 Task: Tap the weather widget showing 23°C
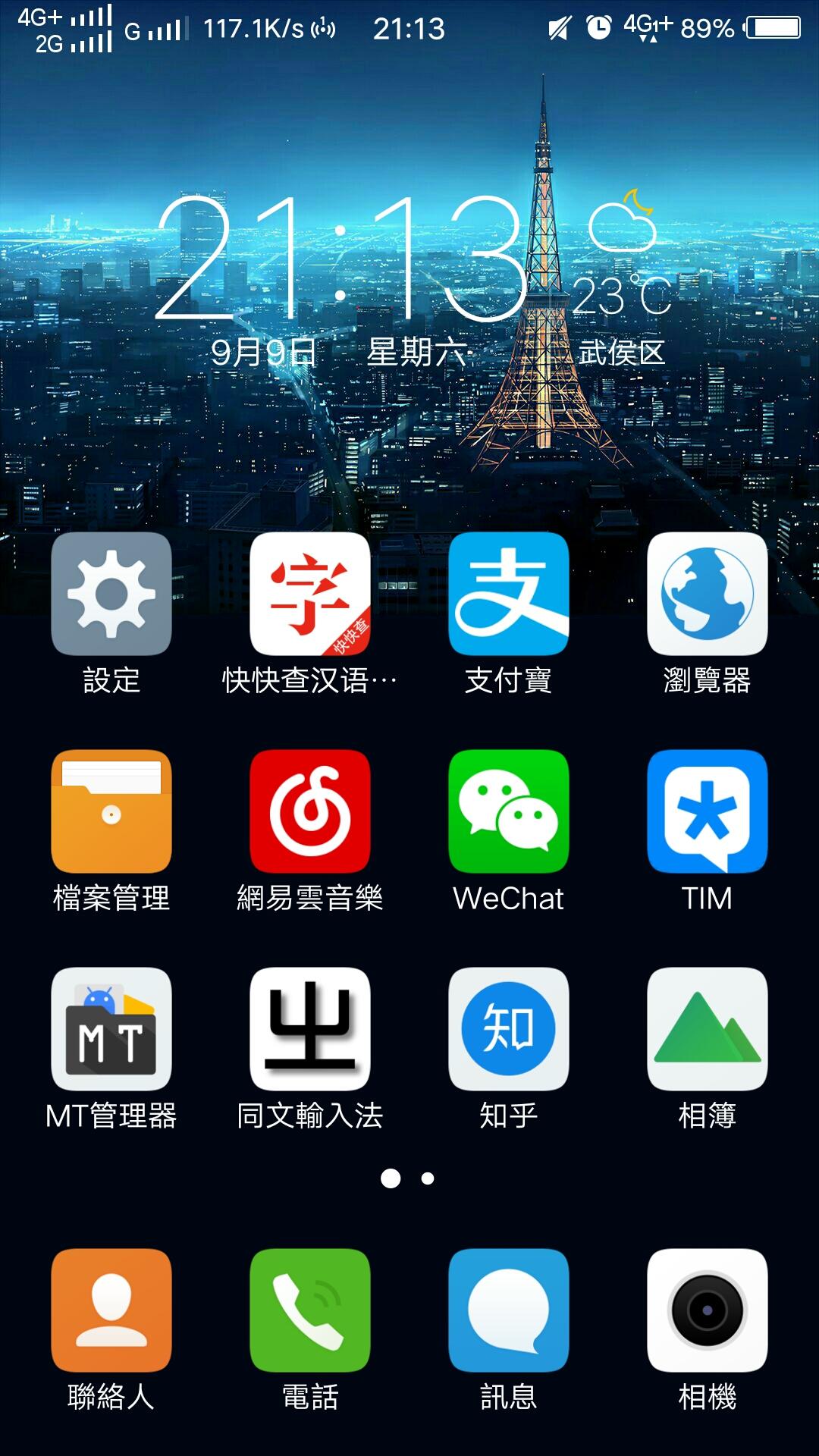coord(622,258)
